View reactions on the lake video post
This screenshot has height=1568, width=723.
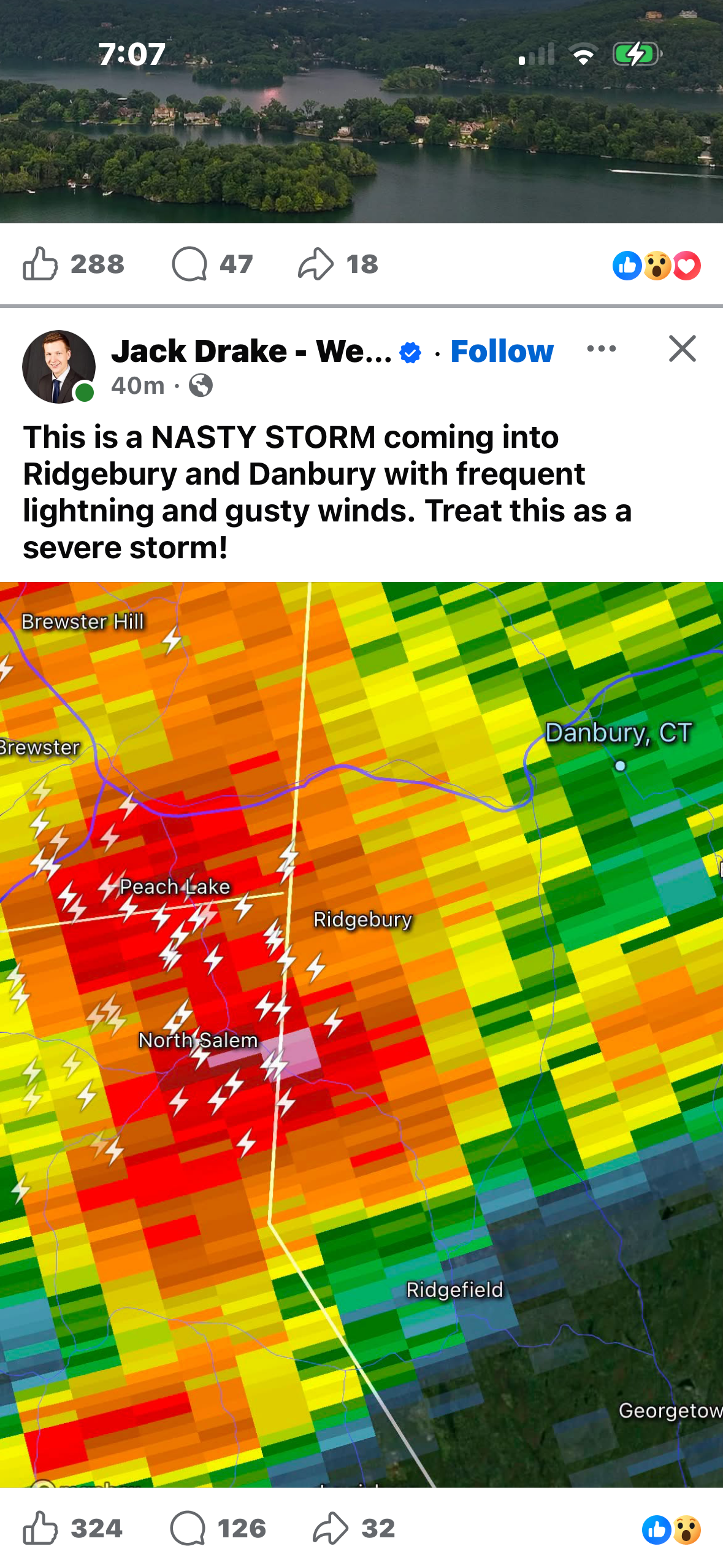coord(656,266)
